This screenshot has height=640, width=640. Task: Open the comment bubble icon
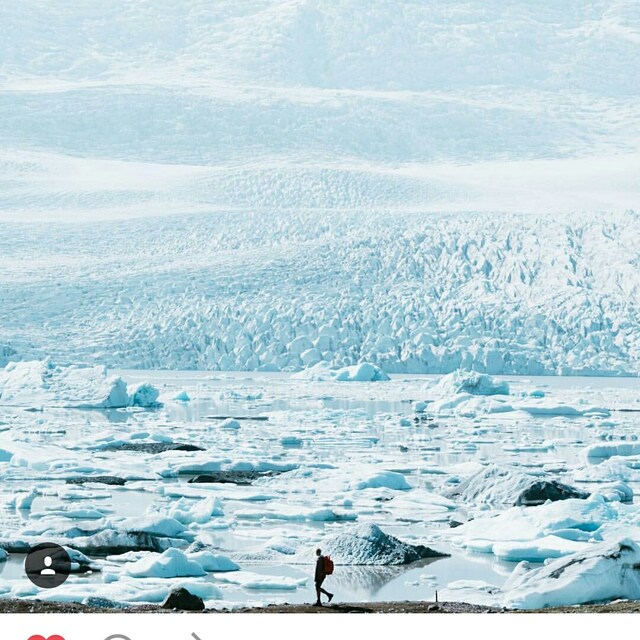117,637
